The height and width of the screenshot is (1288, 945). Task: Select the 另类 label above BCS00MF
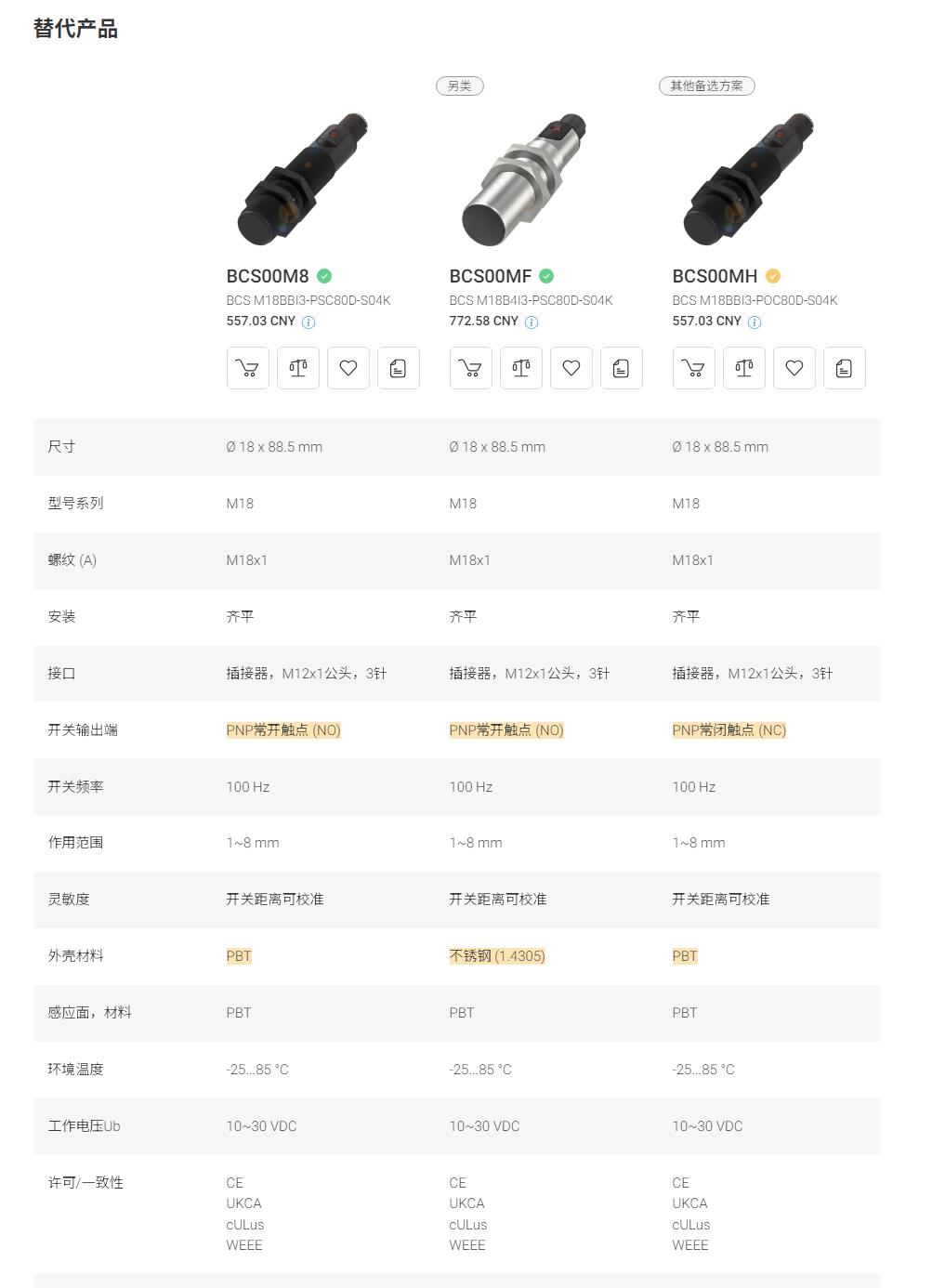(x=460, y=85)
